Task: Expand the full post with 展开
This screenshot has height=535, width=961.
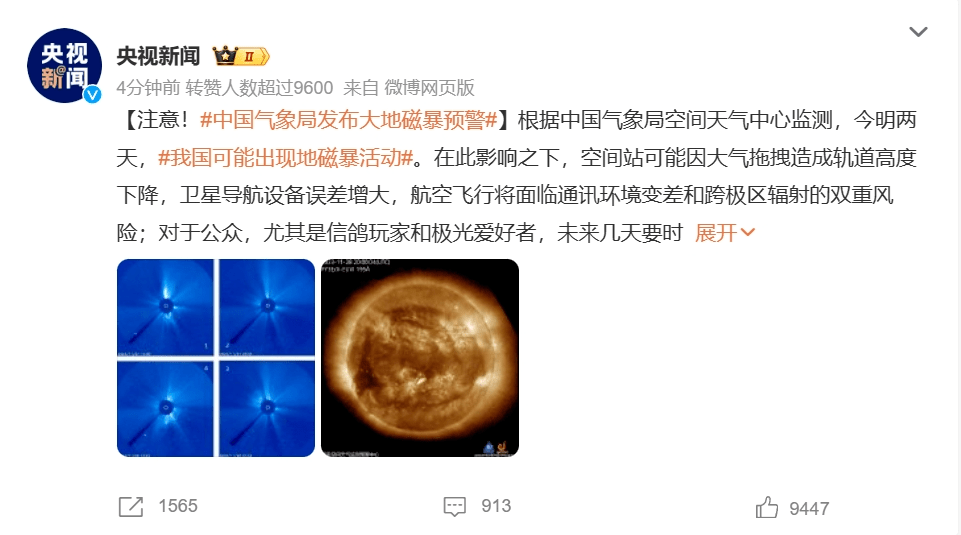Action: pos(724,233)
